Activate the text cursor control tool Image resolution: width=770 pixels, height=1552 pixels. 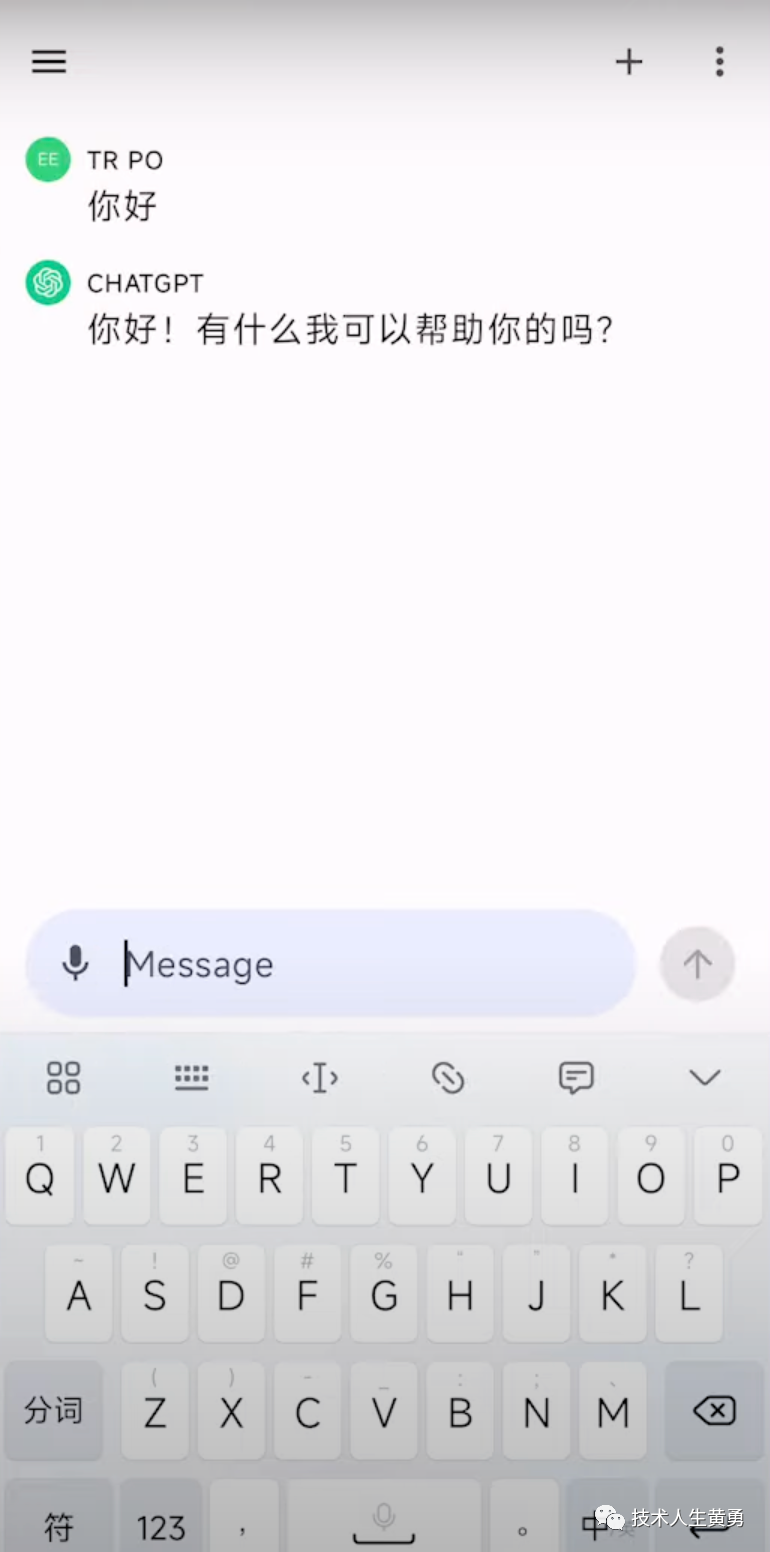[320, 1077]
